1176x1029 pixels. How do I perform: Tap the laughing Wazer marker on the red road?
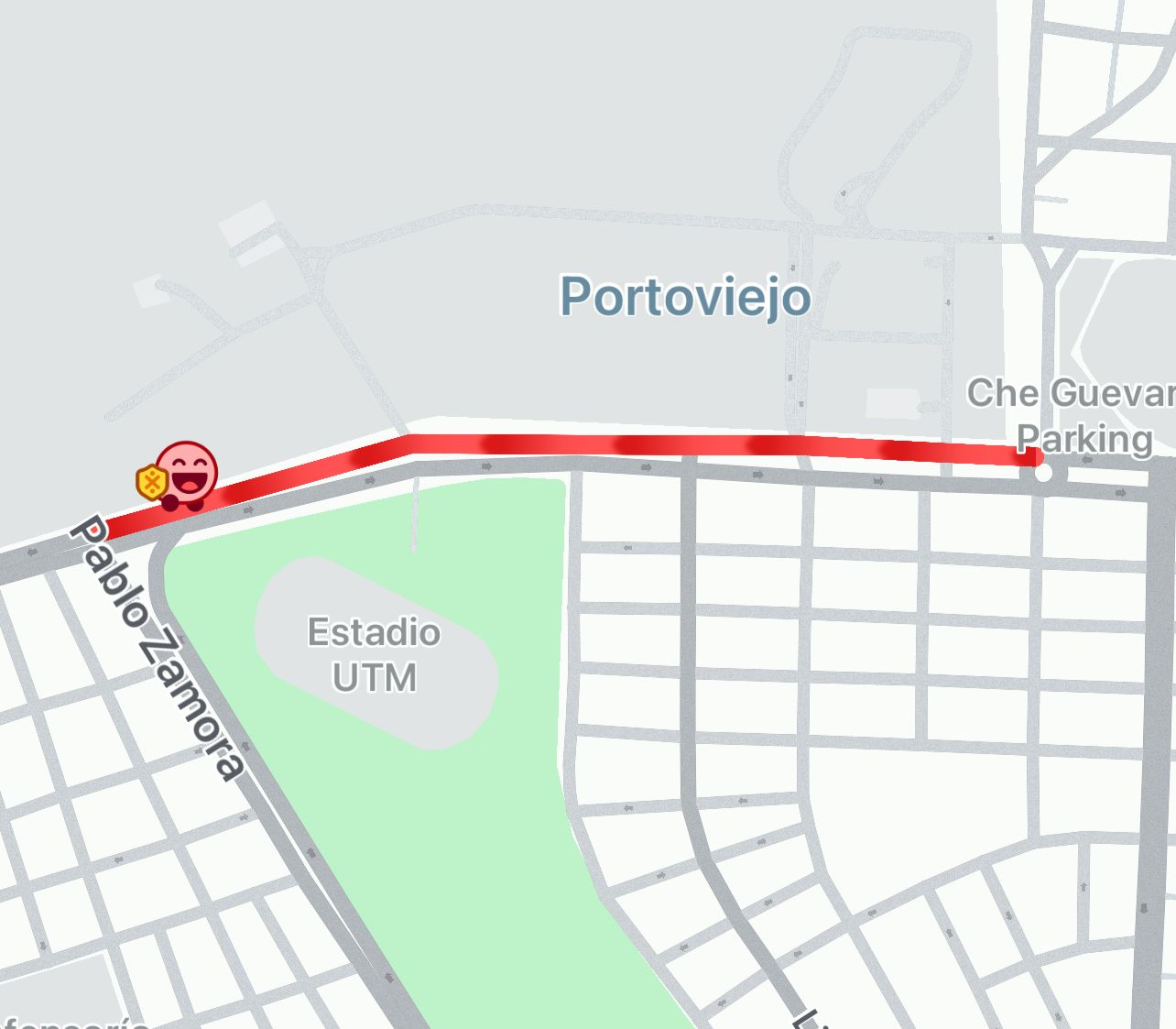tap(186, 475)
